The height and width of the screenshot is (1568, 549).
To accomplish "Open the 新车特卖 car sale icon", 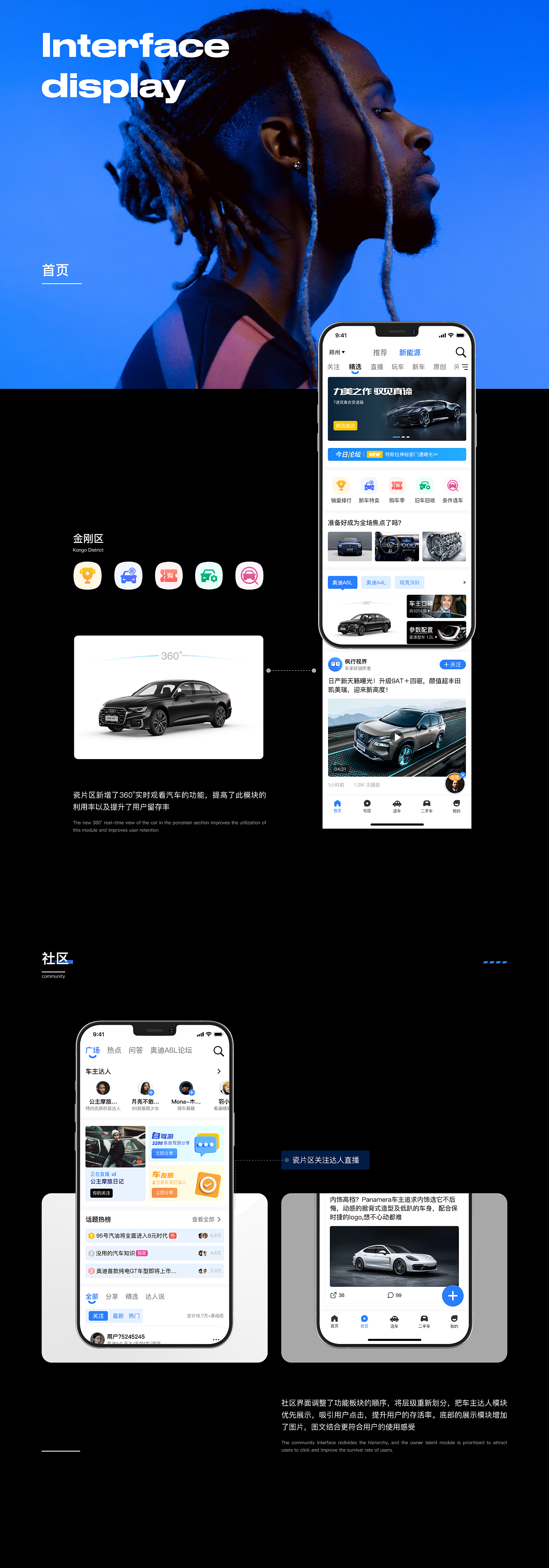I will coord(369,485).
